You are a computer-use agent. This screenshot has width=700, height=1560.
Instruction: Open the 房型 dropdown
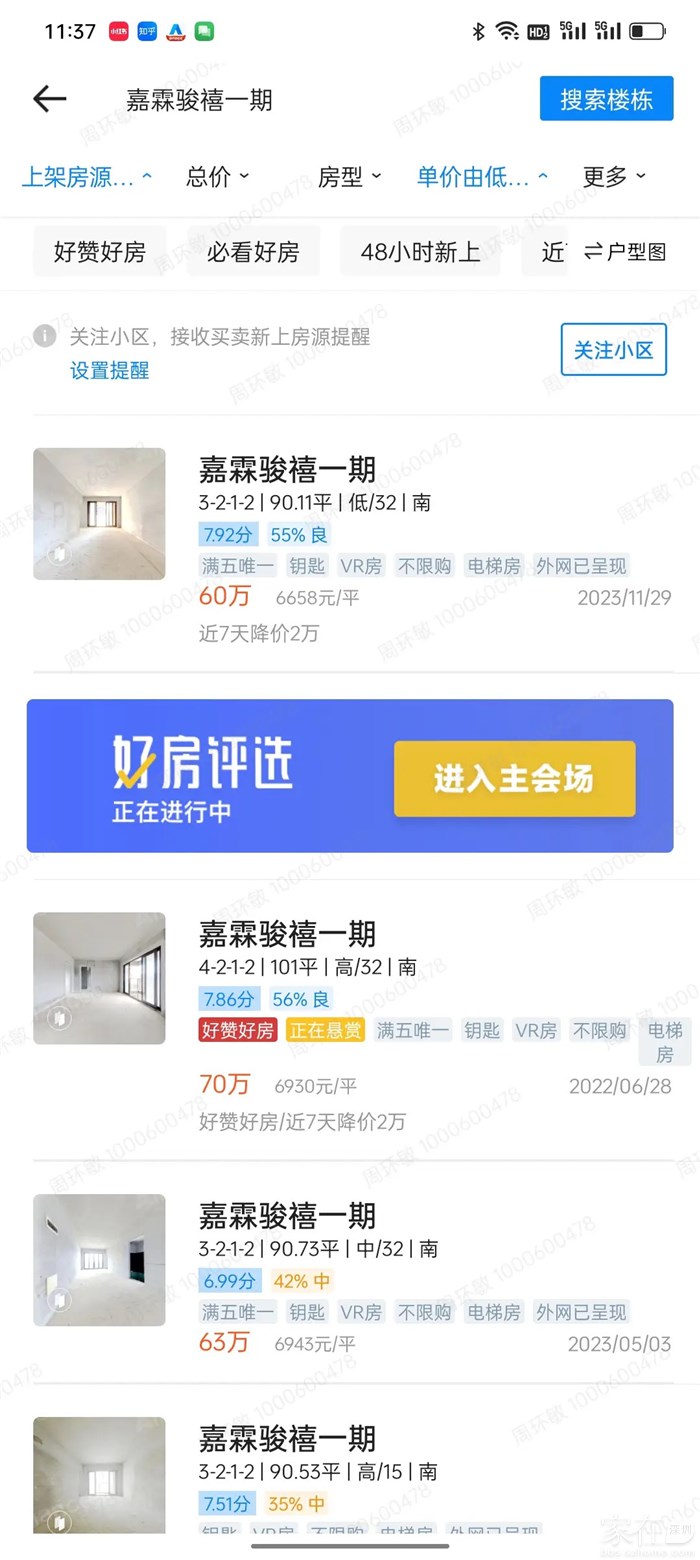tap(349, 178)
